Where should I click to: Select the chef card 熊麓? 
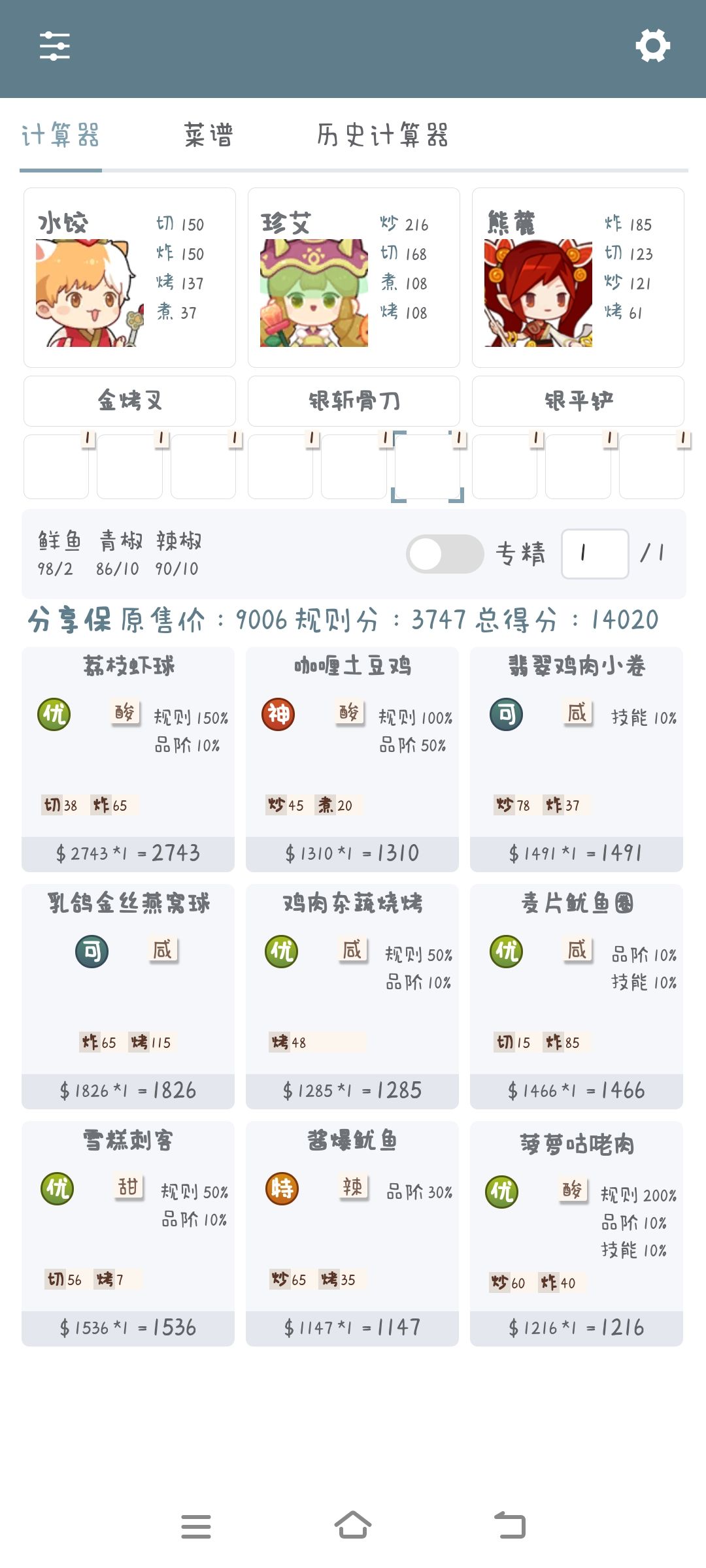point(578,278)
